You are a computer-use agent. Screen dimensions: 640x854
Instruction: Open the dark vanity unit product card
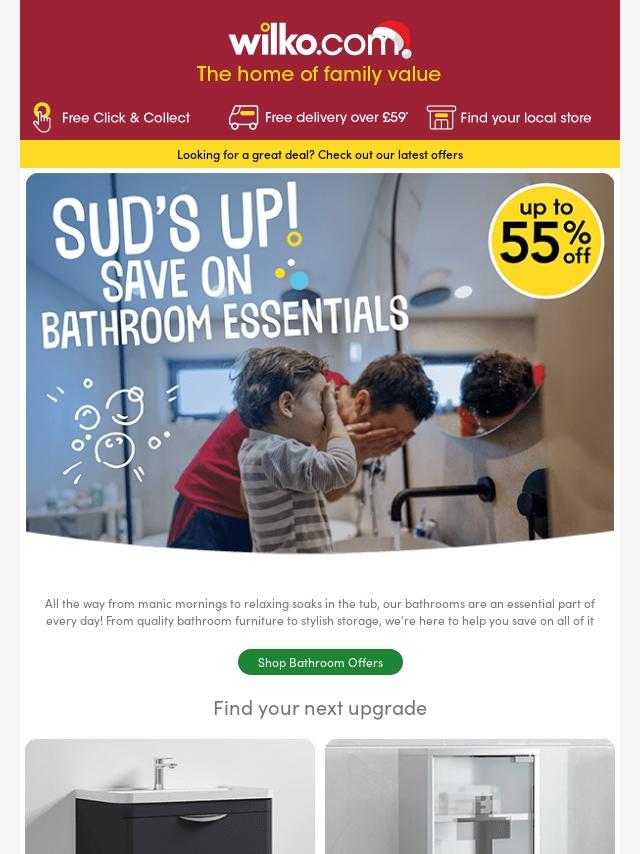click(170, 796)
